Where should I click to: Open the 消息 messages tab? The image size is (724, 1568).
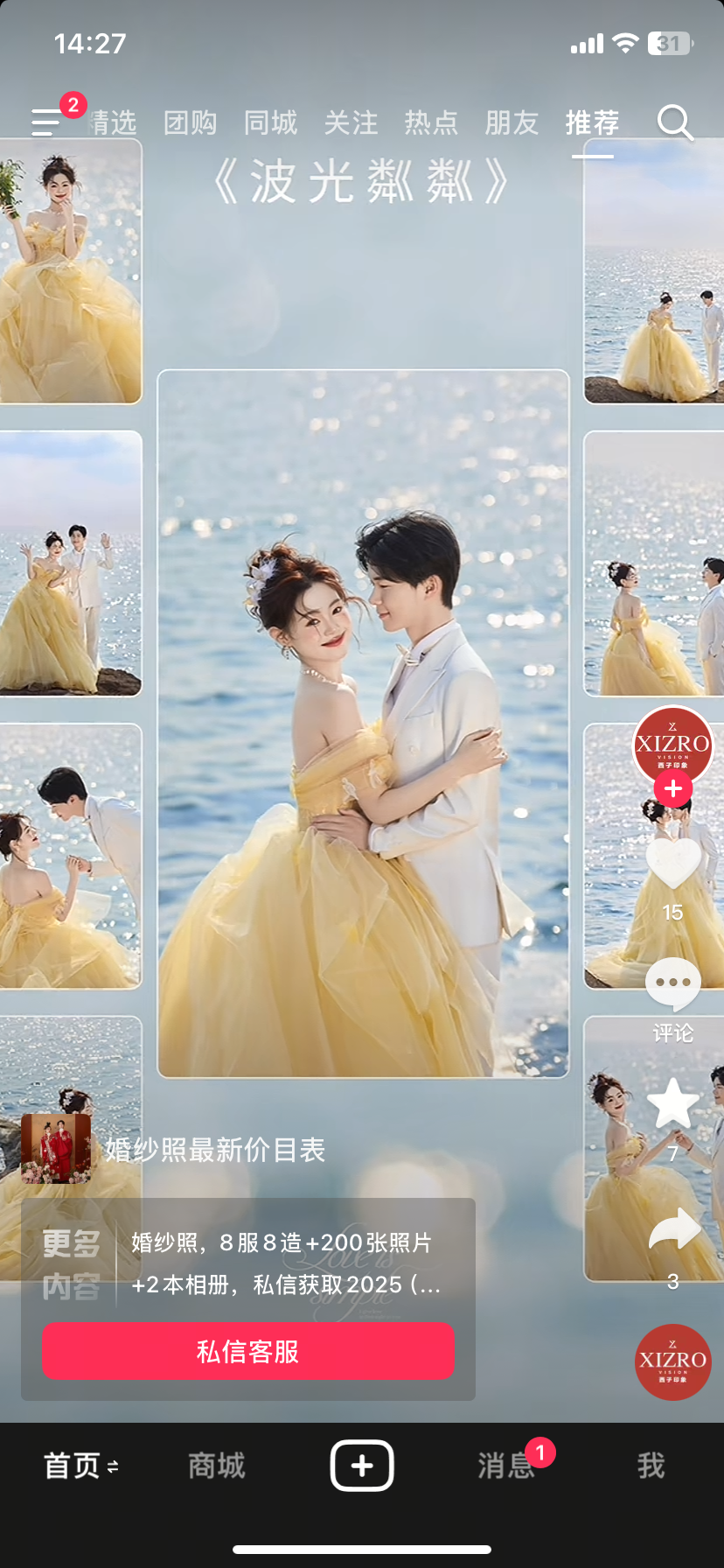tap(505, 1465)
